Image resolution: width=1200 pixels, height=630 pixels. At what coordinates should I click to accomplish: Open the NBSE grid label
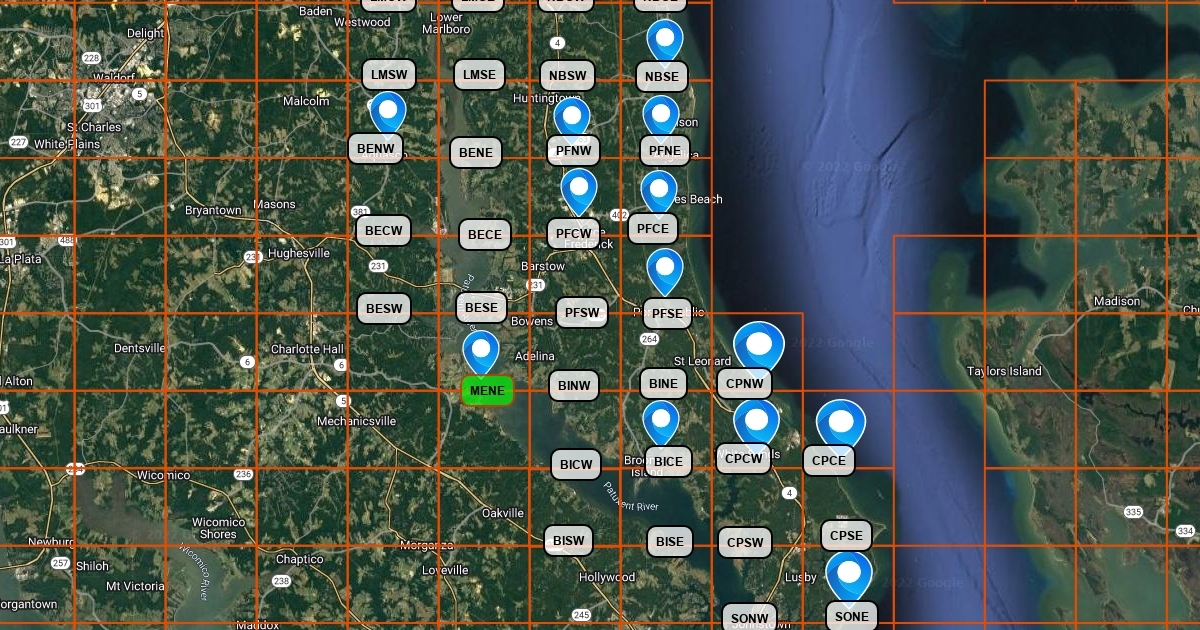662,76
